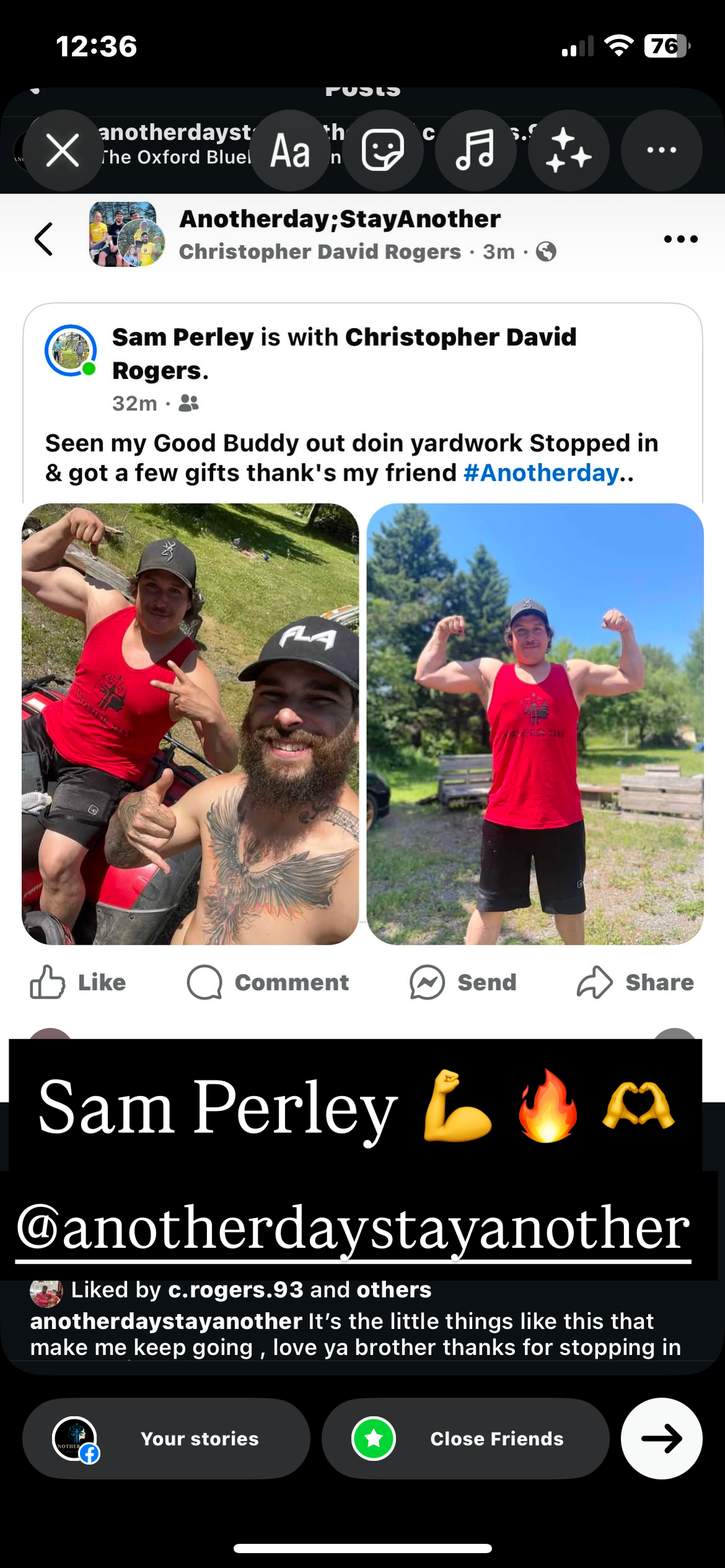Add text with the Aa tool
This screenshot has width=725, height=1568.
[x=290, y=150]
